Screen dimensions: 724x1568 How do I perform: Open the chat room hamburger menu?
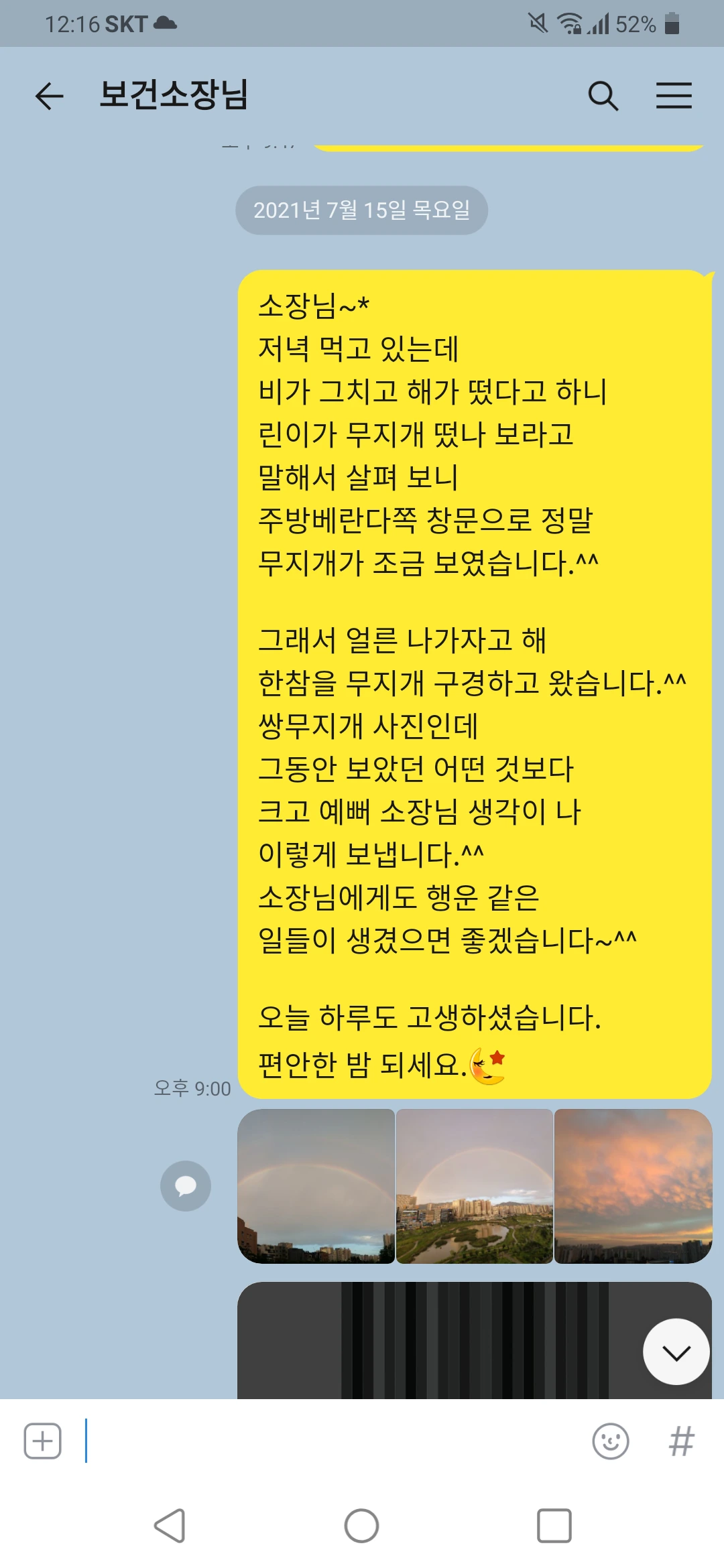tap(674, 95)
